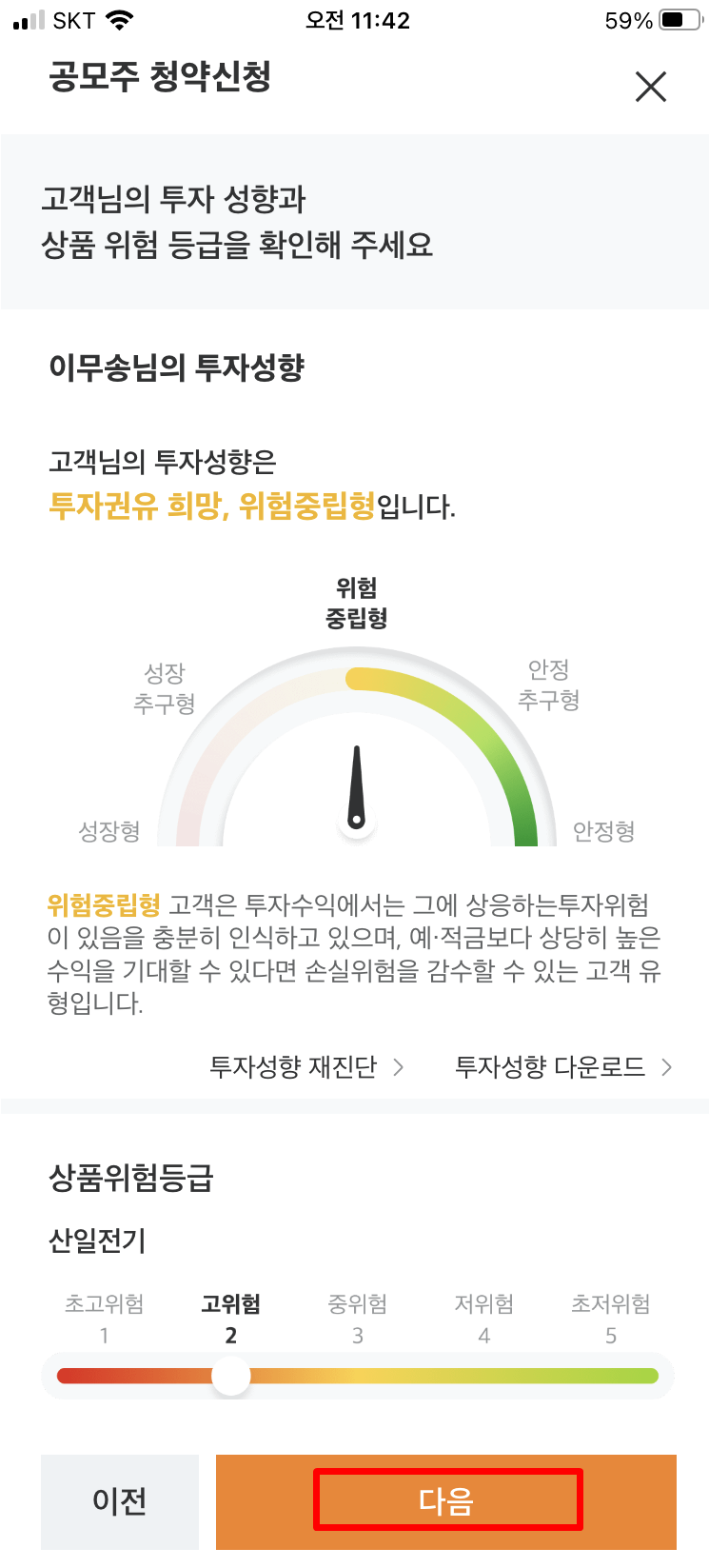Tap the 성장형 label on the gauge left

(110, 831)
